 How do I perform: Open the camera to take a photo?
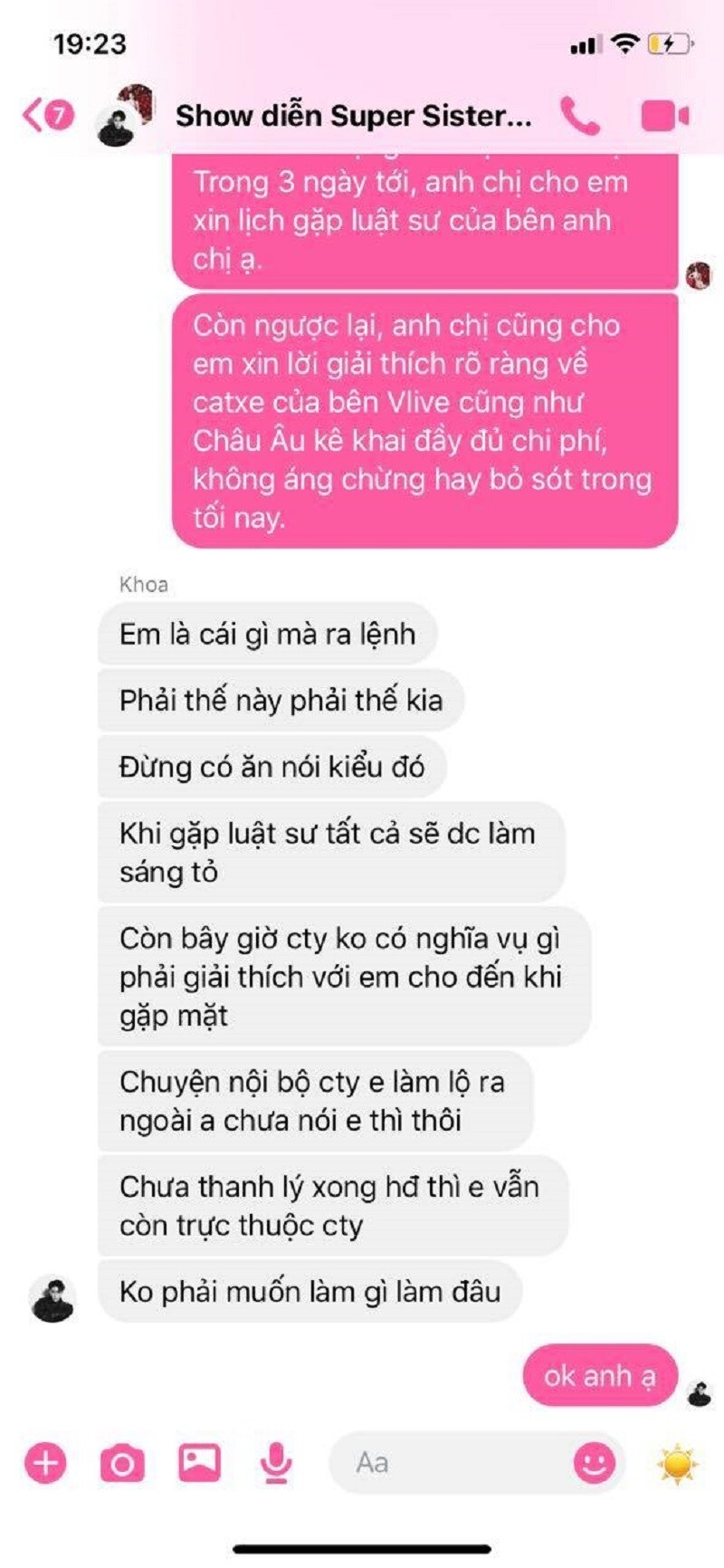(x=122, y=1462)
